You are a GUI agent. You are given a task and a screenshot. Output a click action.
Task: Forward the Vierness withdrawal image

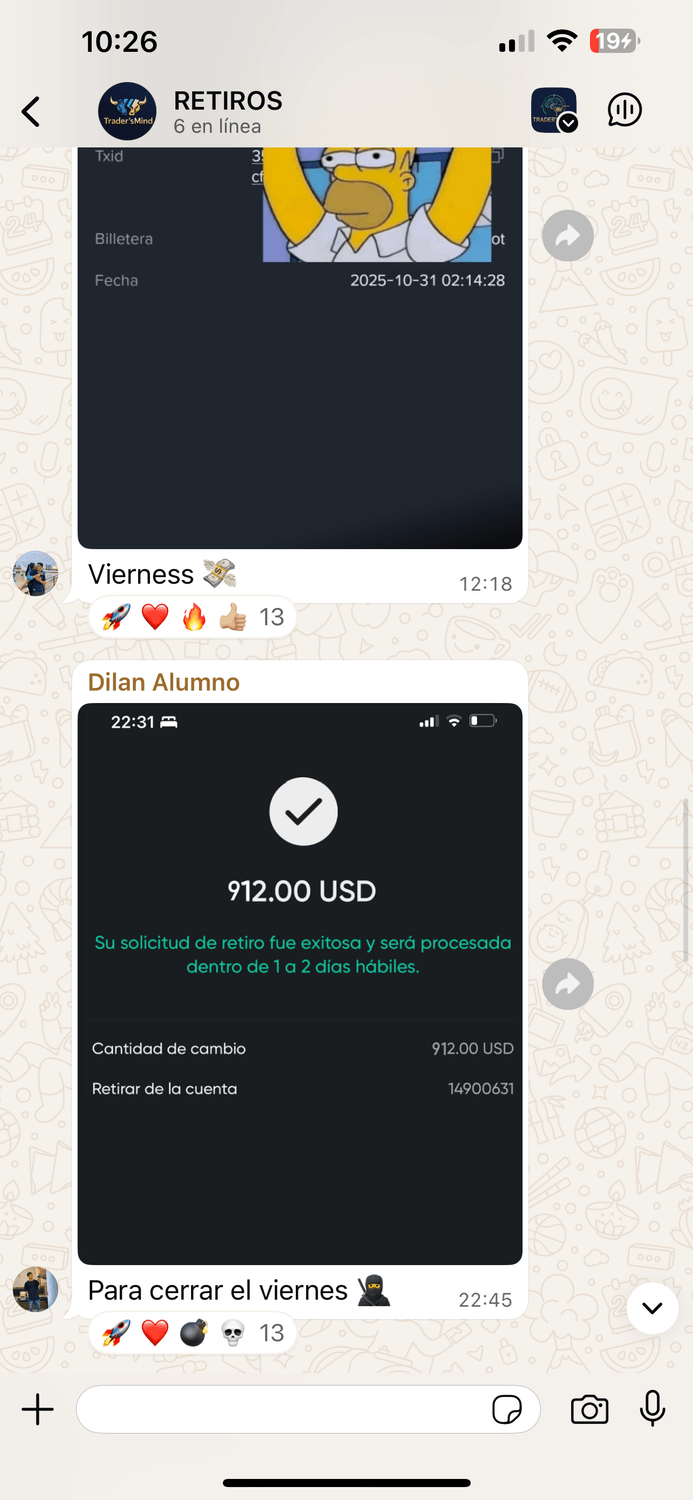coord(567,236)
